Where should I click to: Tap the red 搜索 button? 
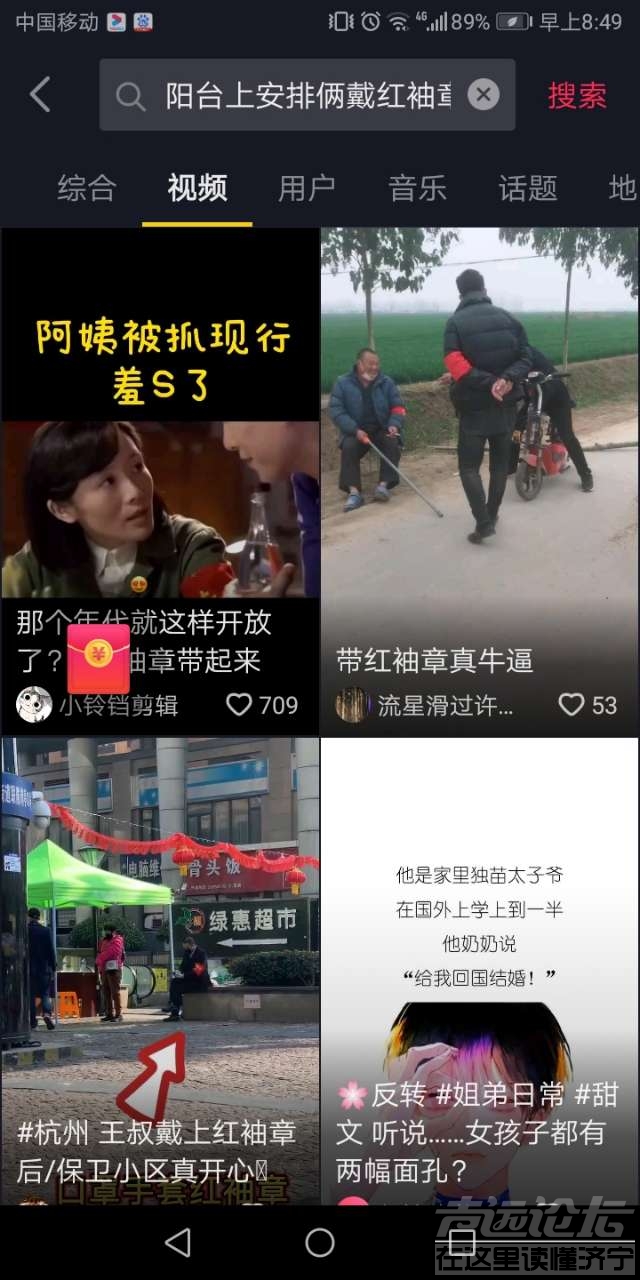[577, 95]
